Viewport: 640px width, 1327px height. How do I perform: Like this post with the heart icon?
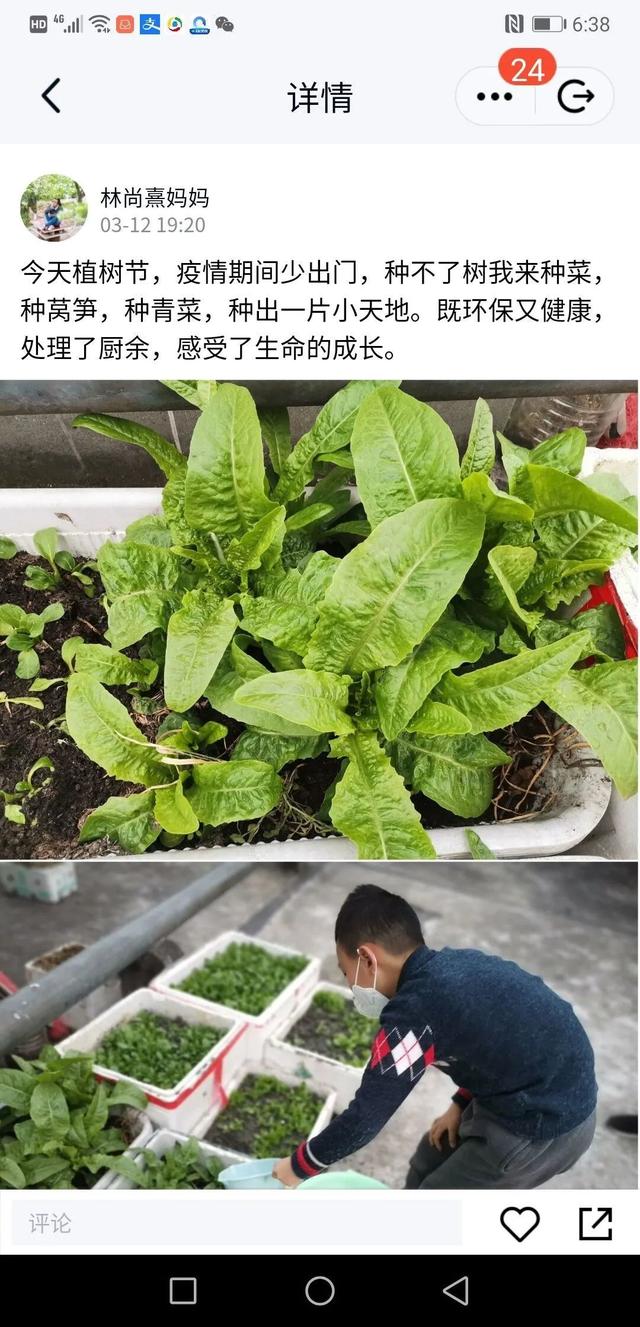tap(520, 1224)
